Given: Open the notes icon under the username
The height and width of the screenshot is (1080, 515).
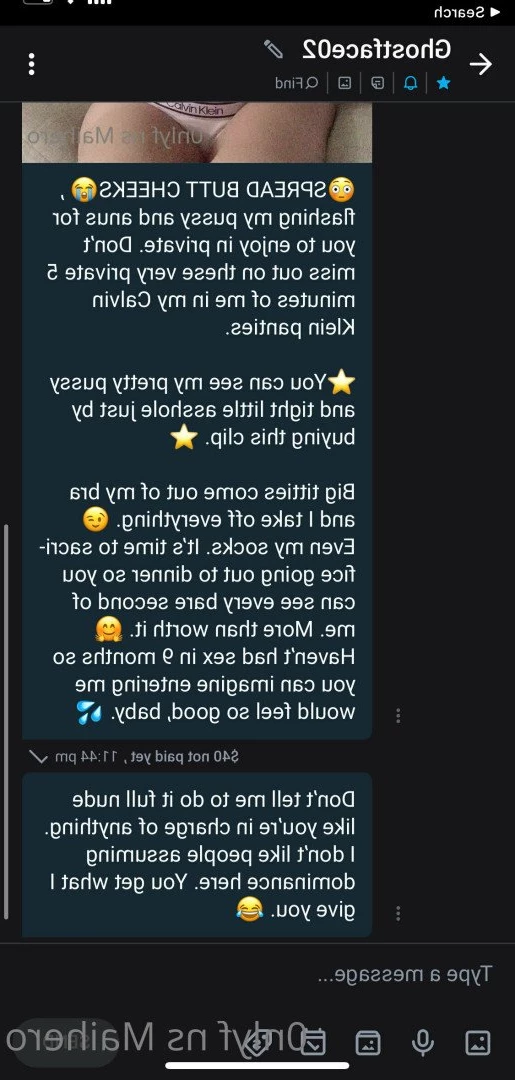Looking at the screenshot, I should [x=377, y=83].
